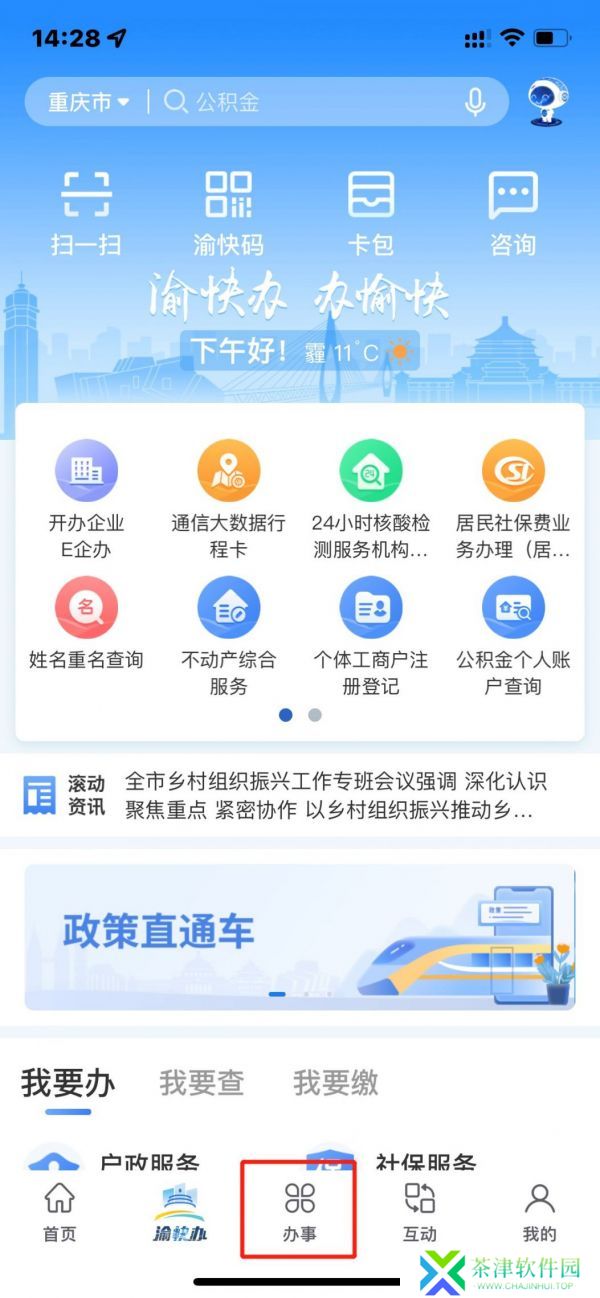Image resolution: width=600 pixels, height=1298 pixels.
Task: Start voice search with the microphone
Action: coord(476,101)
